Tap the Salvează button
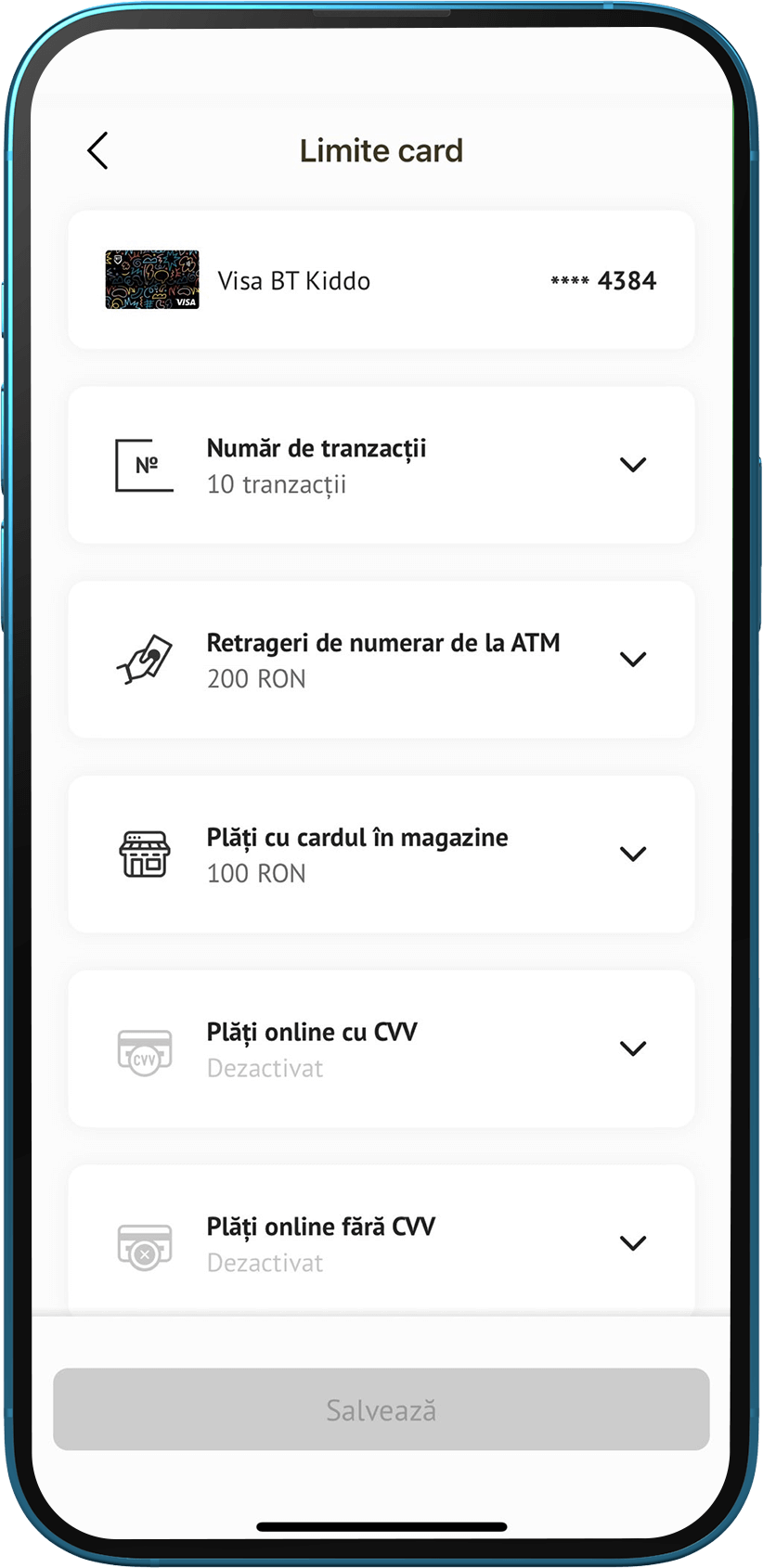Screen dimensions: 763x1568 click(x=381, y=1409)
